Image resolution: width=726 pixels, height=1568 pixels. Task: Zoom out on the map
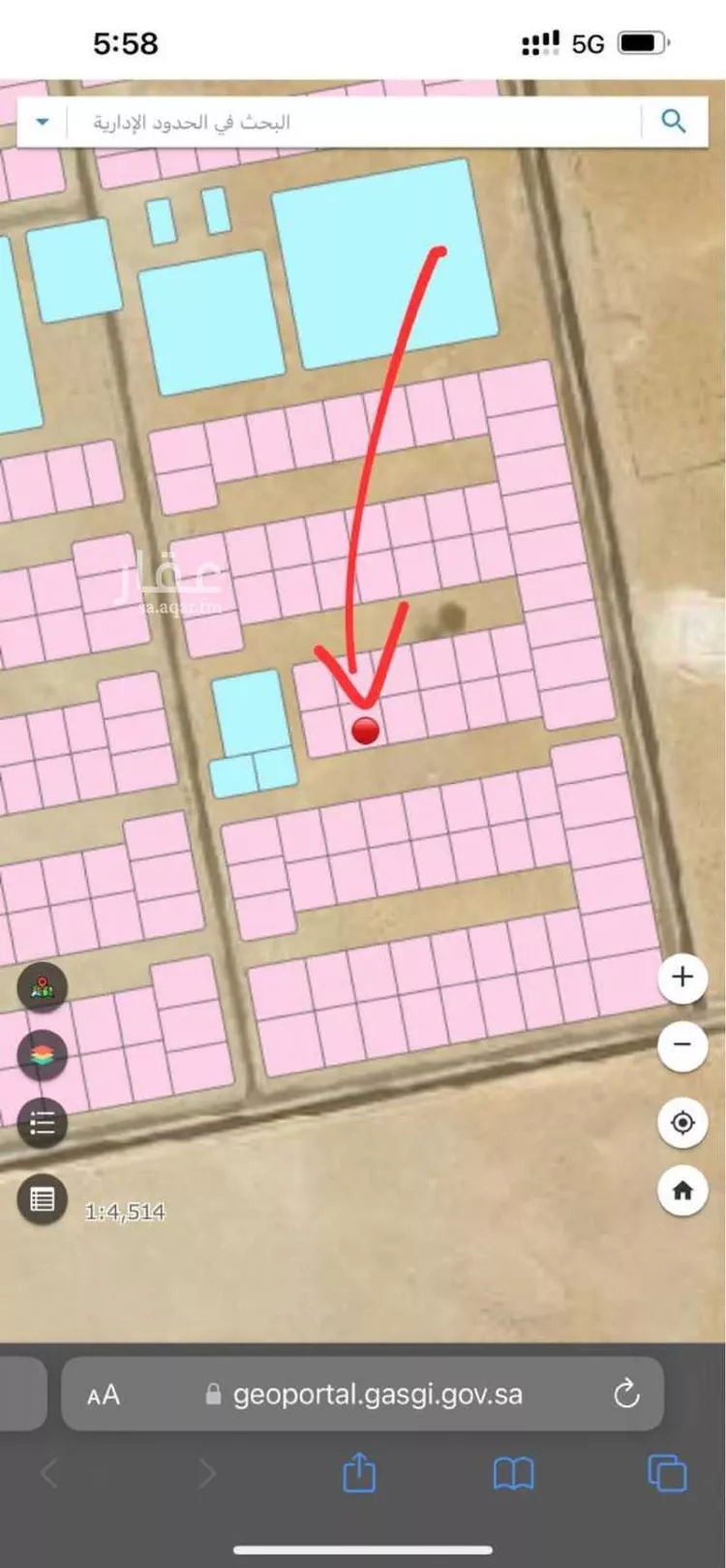click(681, 1045)
